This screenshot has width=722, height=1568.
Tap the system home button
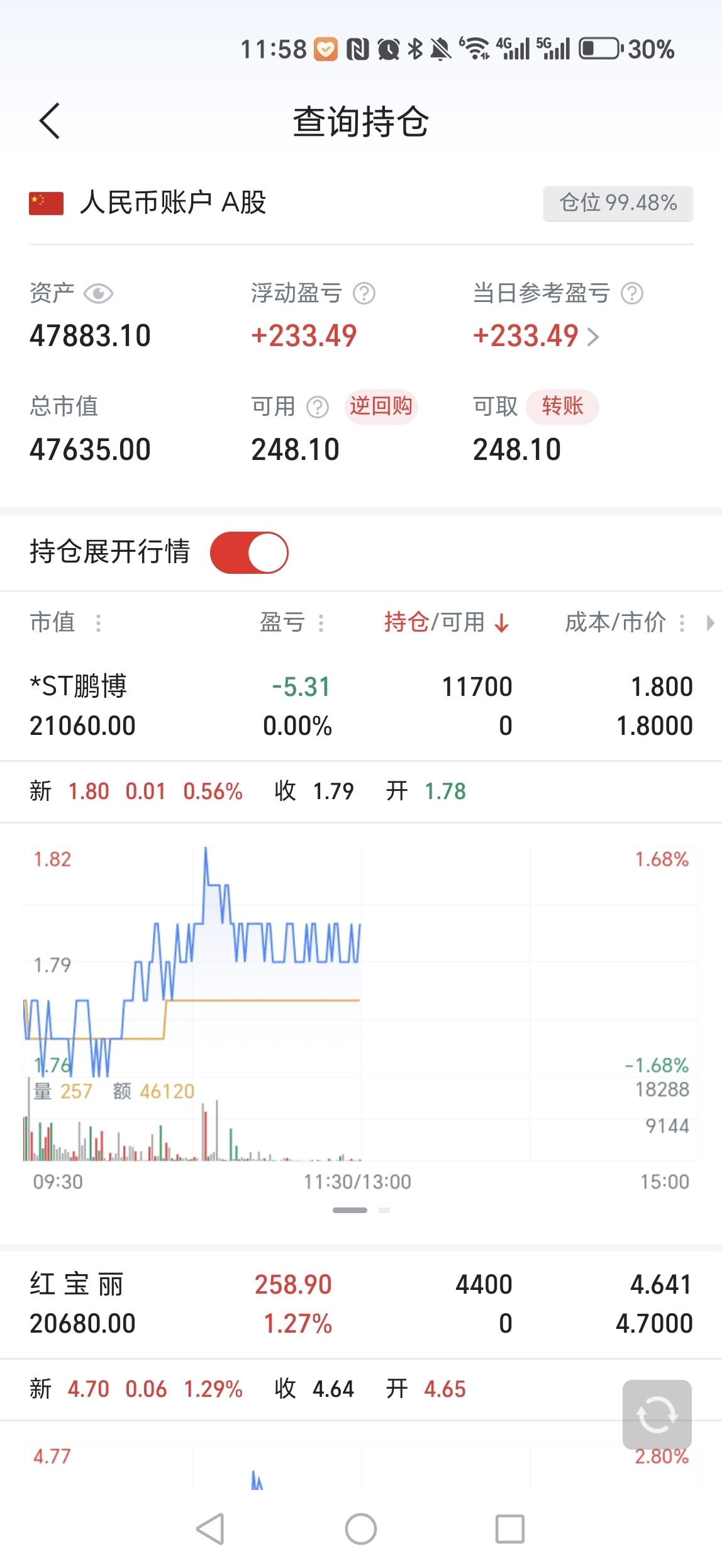tap(361, 1529)
